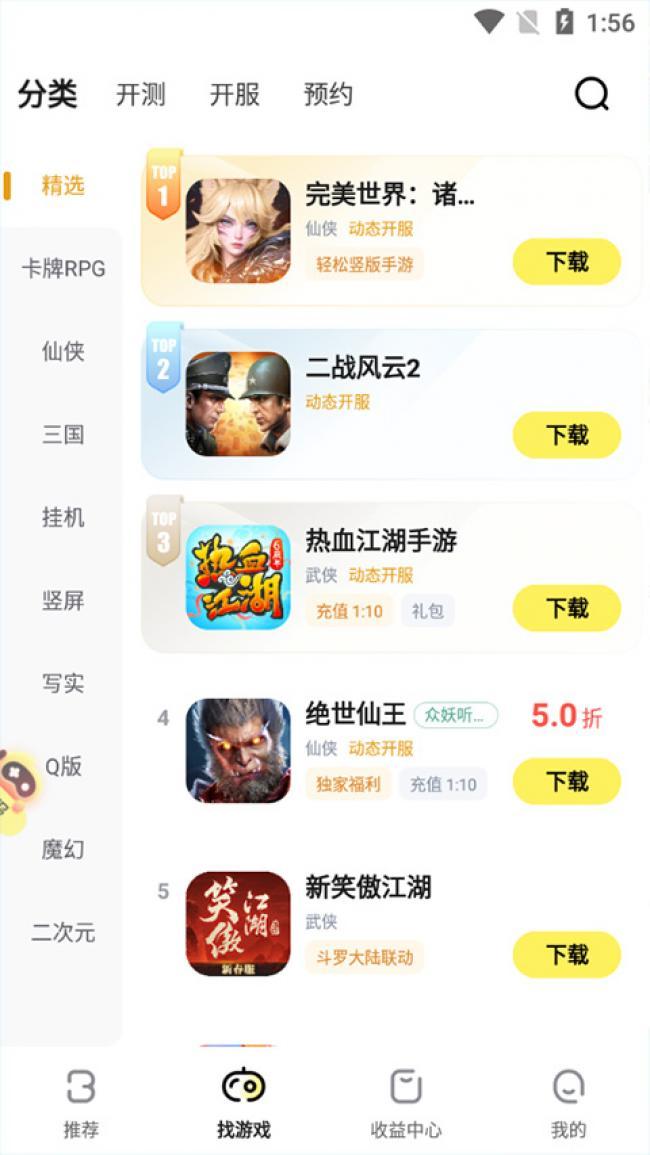Open the search icon

click(x=591, y=94)
